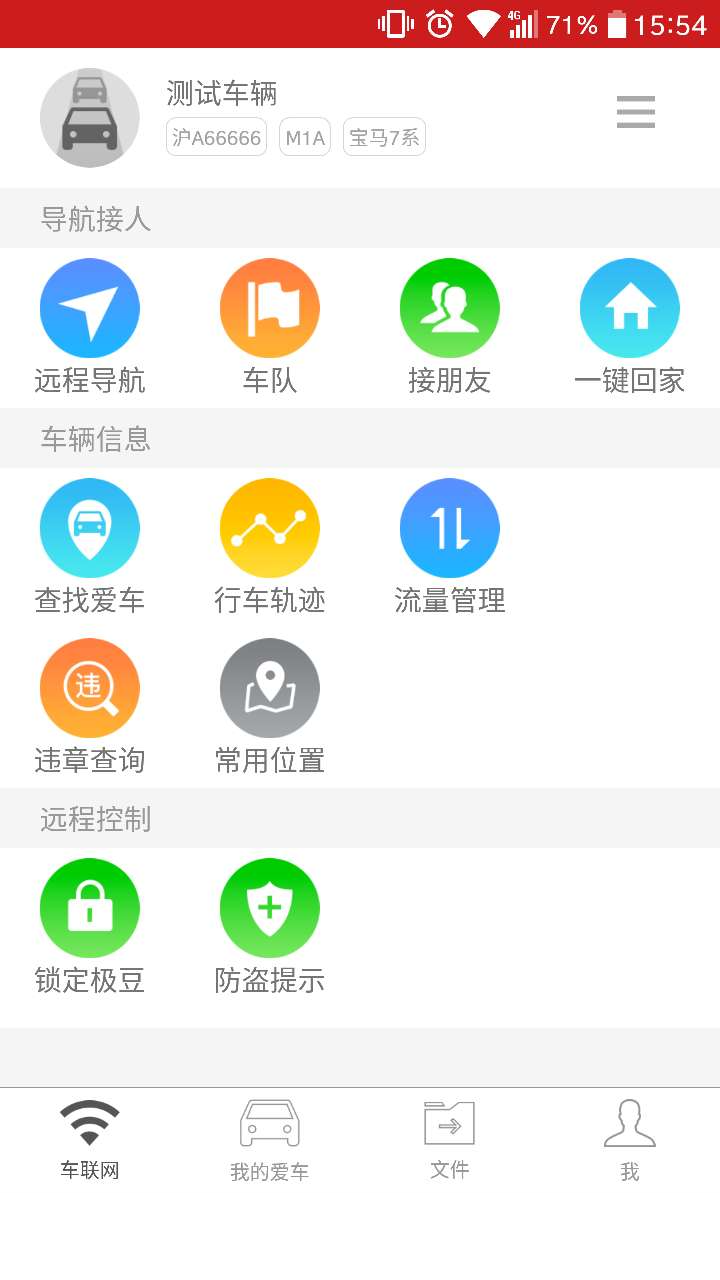Go to the 我 profile tab

(x=630, y=1140)
